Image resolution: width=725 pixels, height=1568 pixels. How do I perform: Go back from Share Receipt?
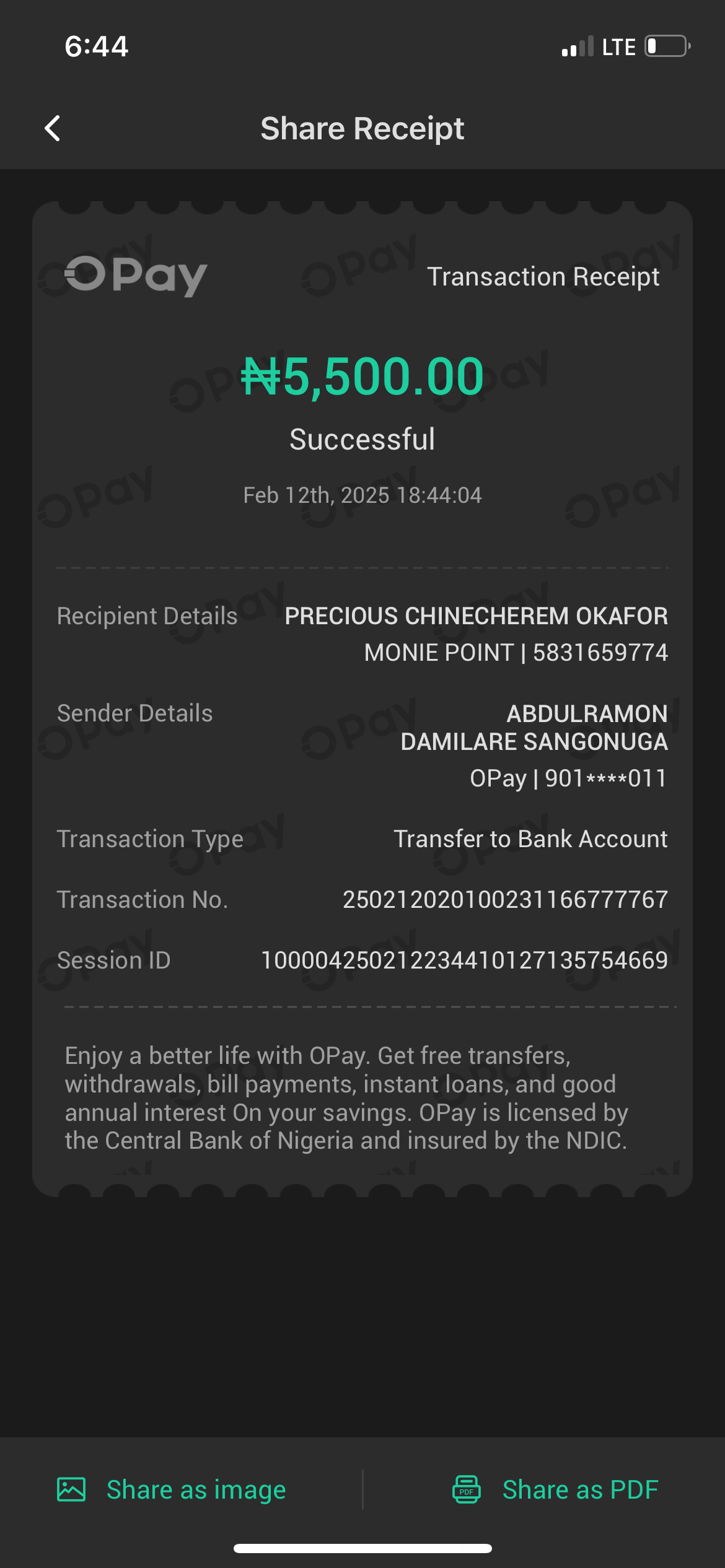pos(53,129)
